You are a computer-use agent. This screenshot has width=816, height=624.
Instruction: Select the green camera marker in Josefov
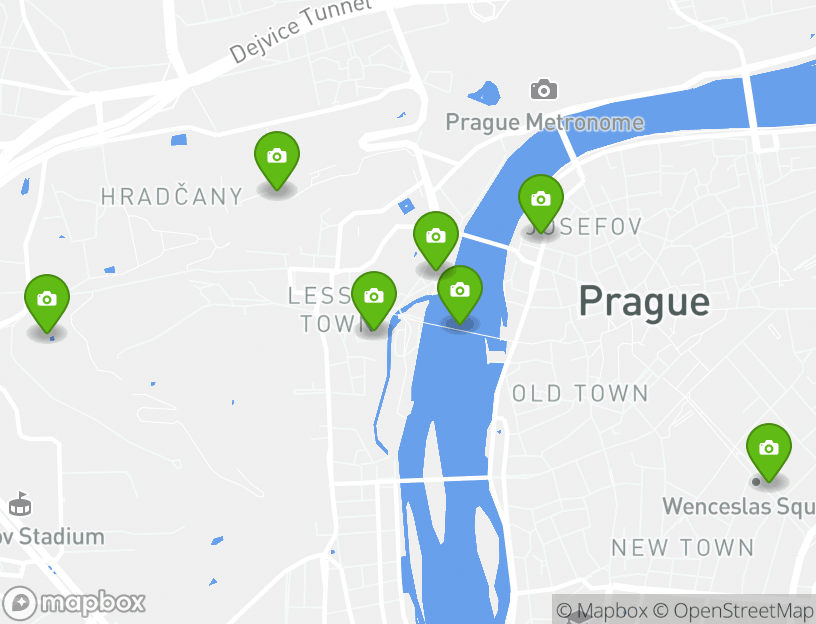click(540, 202)
